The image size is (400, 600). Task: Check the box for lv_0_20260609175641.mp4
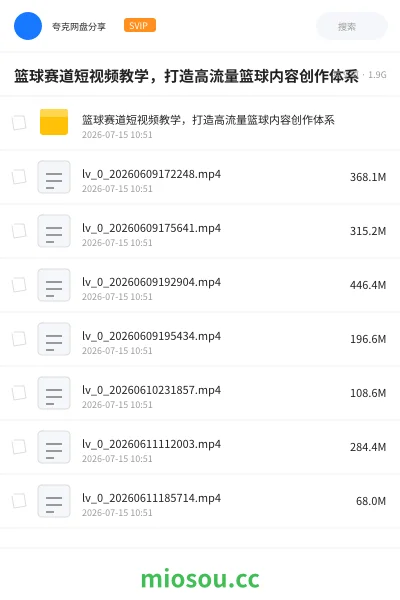click(19, 231)
